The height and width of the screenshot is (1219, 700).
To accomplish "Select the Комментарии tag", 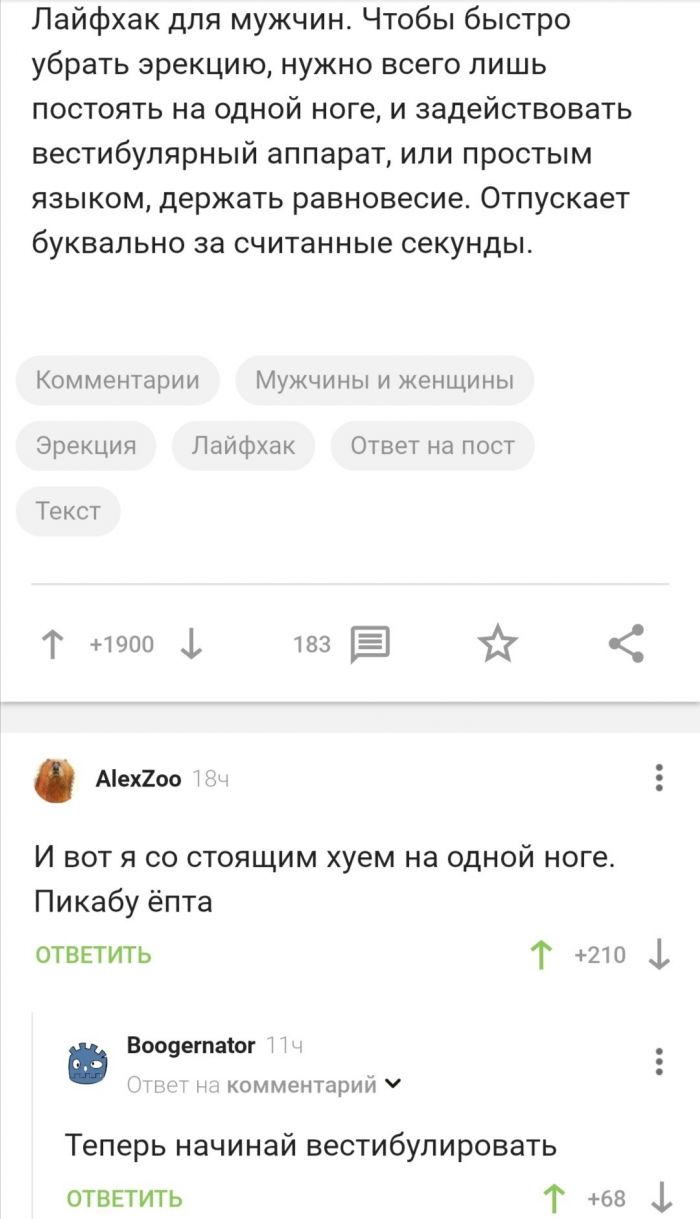I will point(118,380).
